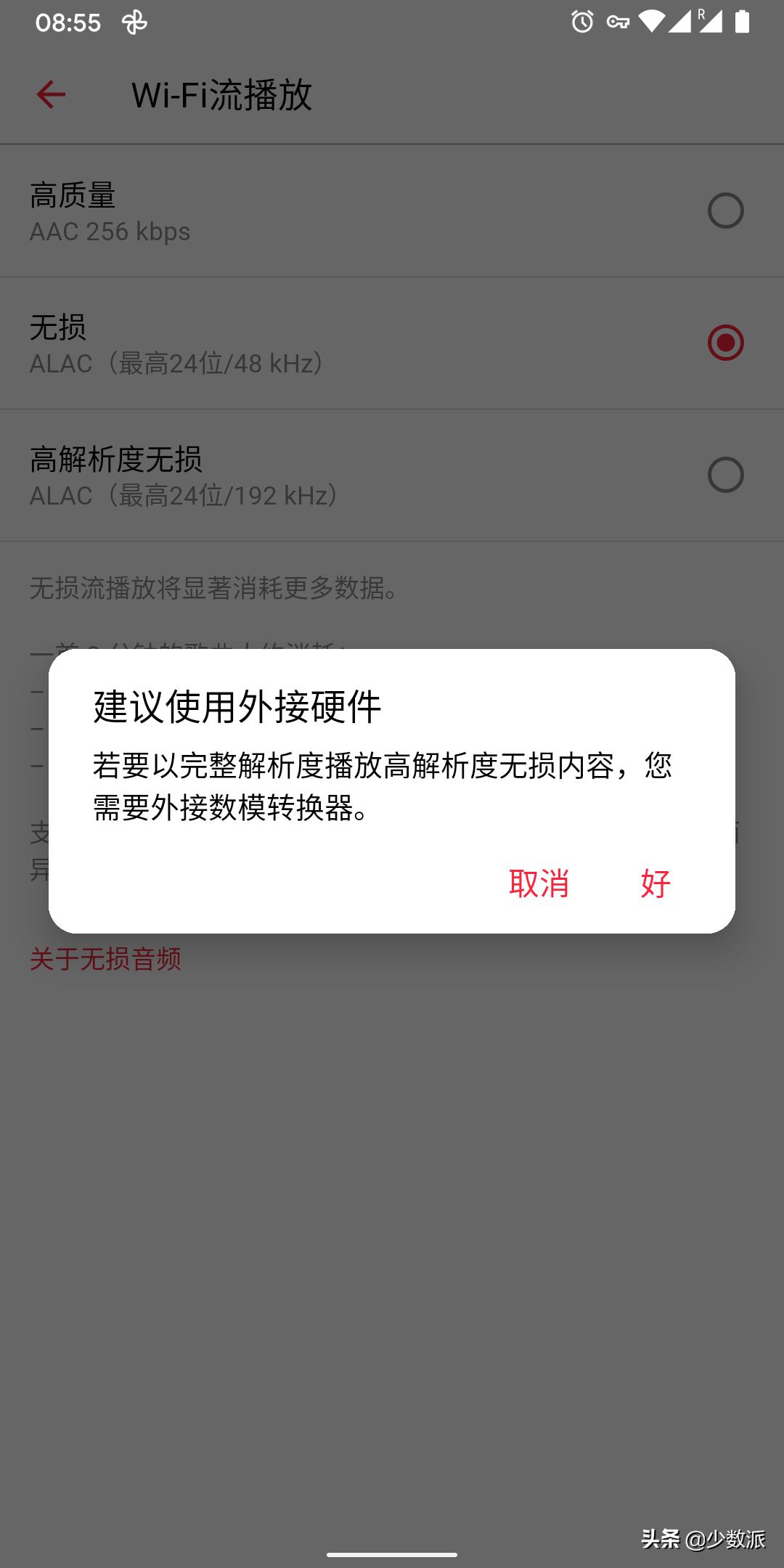This screenshot has height=1568, width=784.
Task: Tap the 高质量 settings row
Action: 290,211
